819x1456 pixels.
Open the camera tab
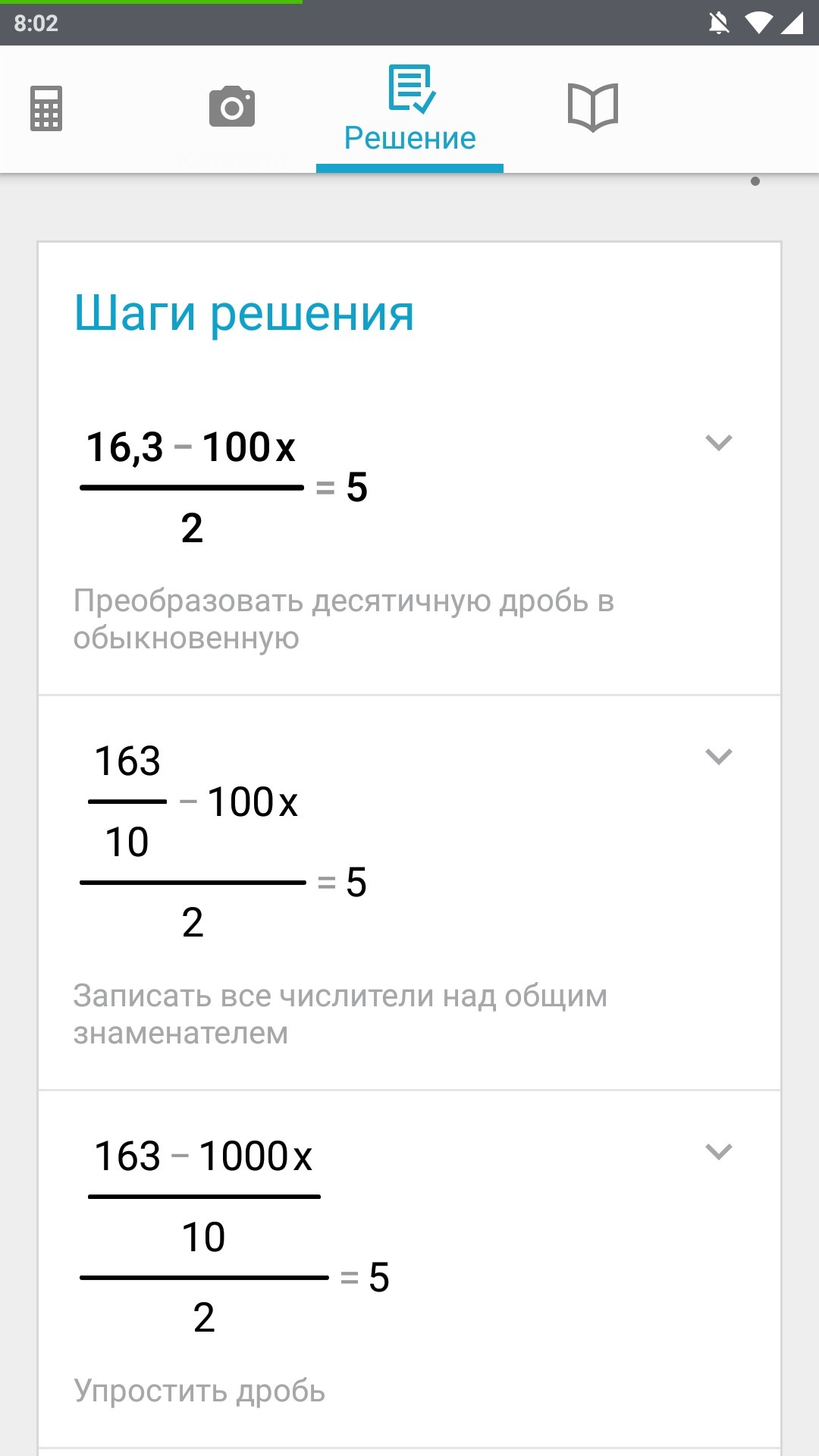[232, 107]
